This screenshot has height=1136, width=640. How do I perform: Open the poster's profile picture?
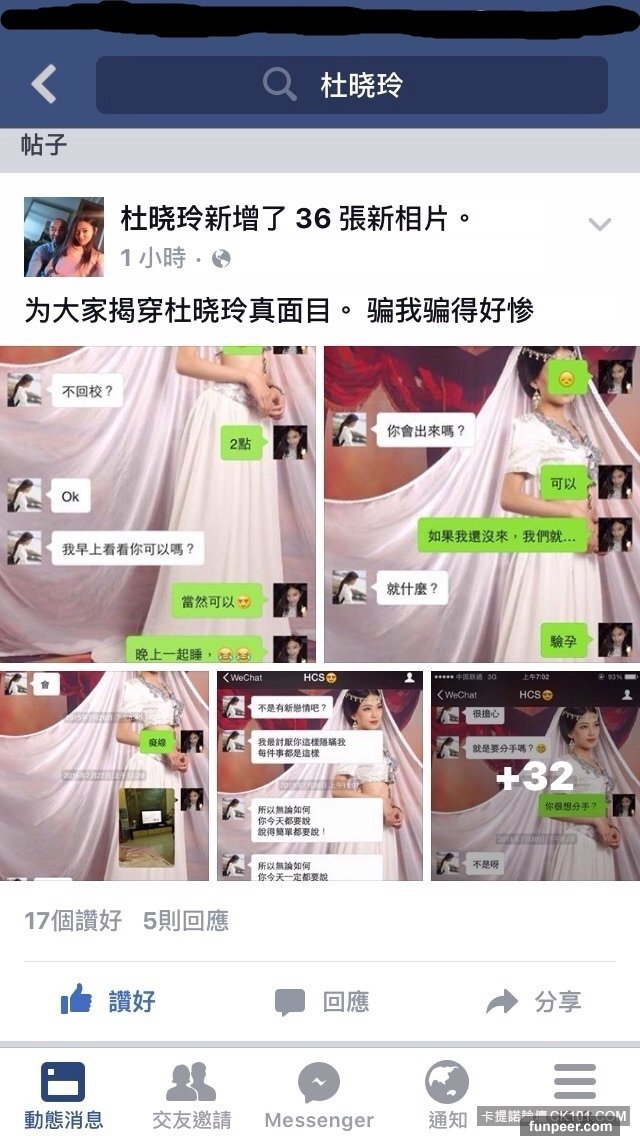tap(64, 237)
